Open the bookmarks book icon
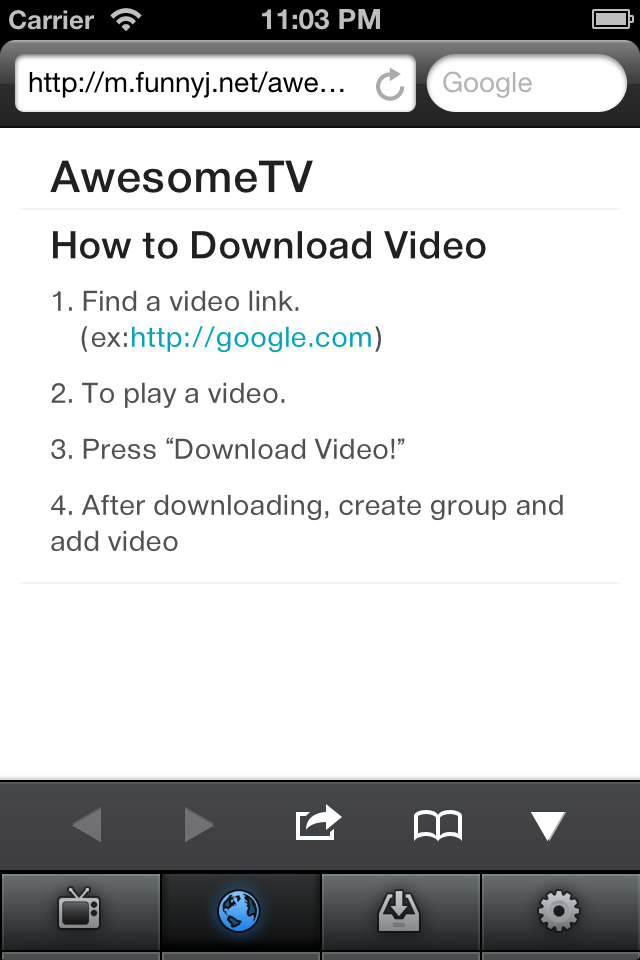This screenshot has width=640, height=960. click(438, 826)
